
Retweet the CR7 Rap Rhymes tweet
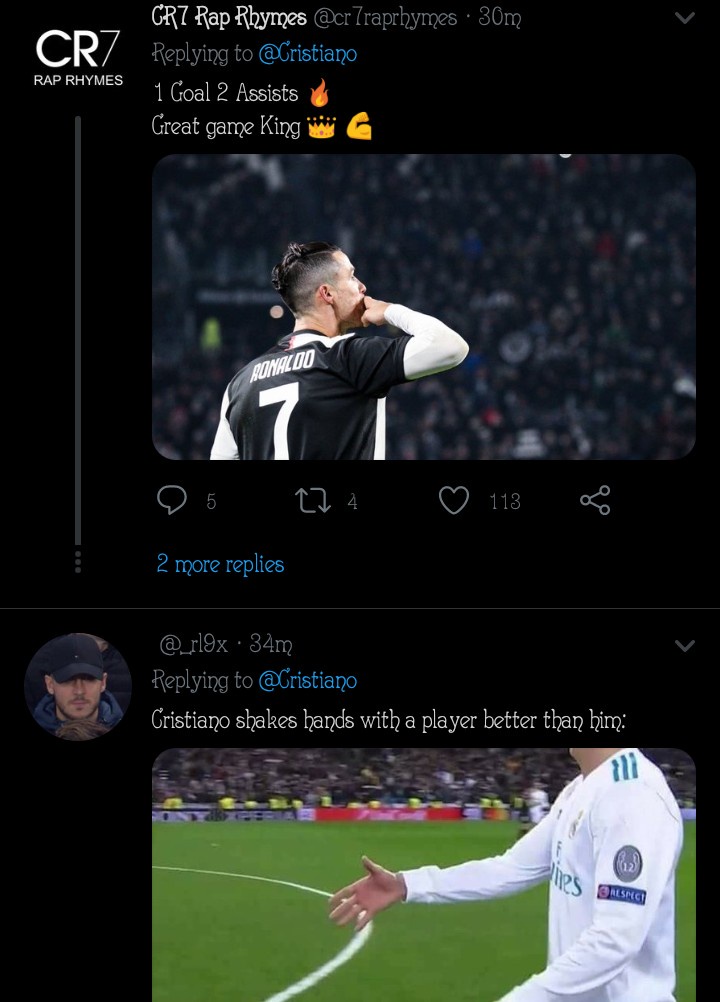pyautogui.click(x=312, y=500)
